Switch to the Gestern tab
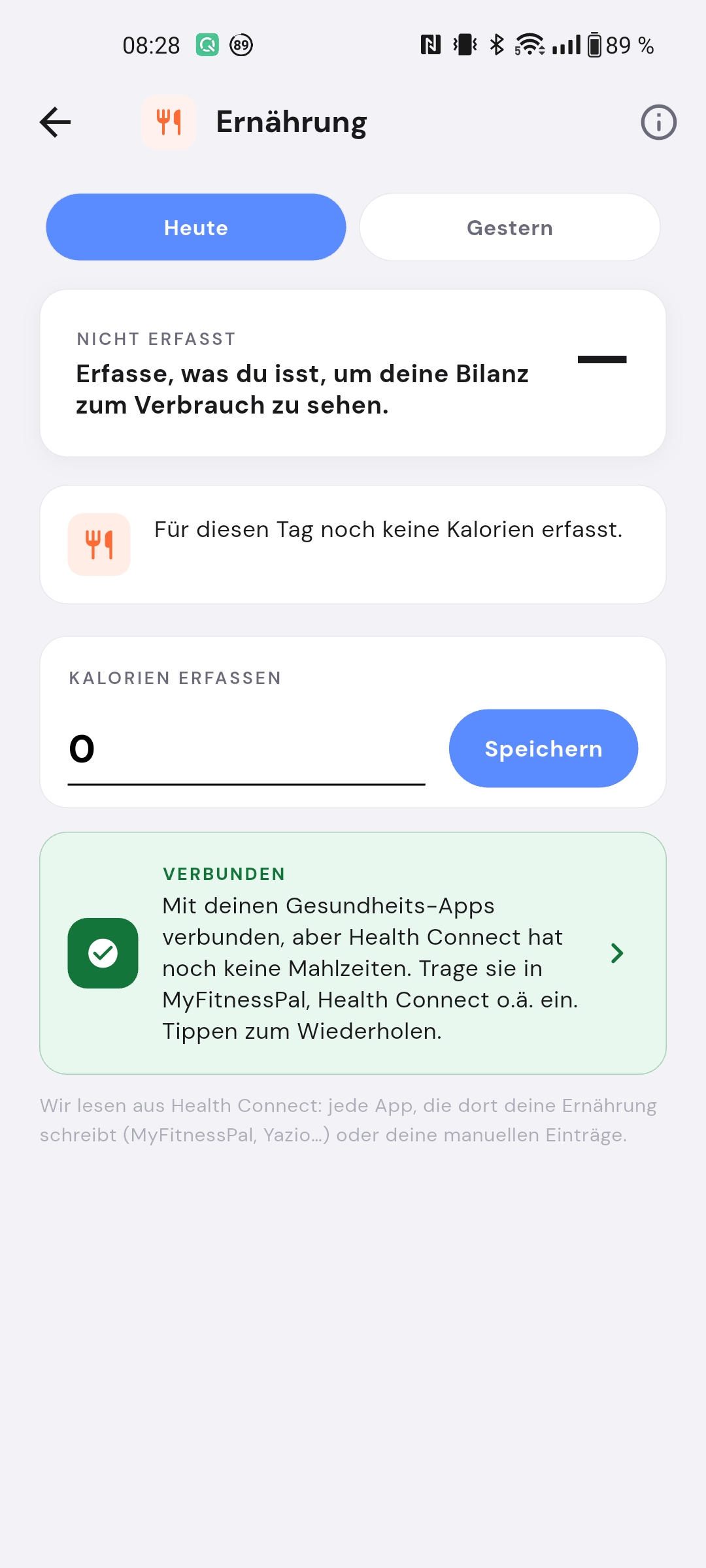The width and height of the screenshot is (706, 1568). pyautogui.click(x=510, y=227)
